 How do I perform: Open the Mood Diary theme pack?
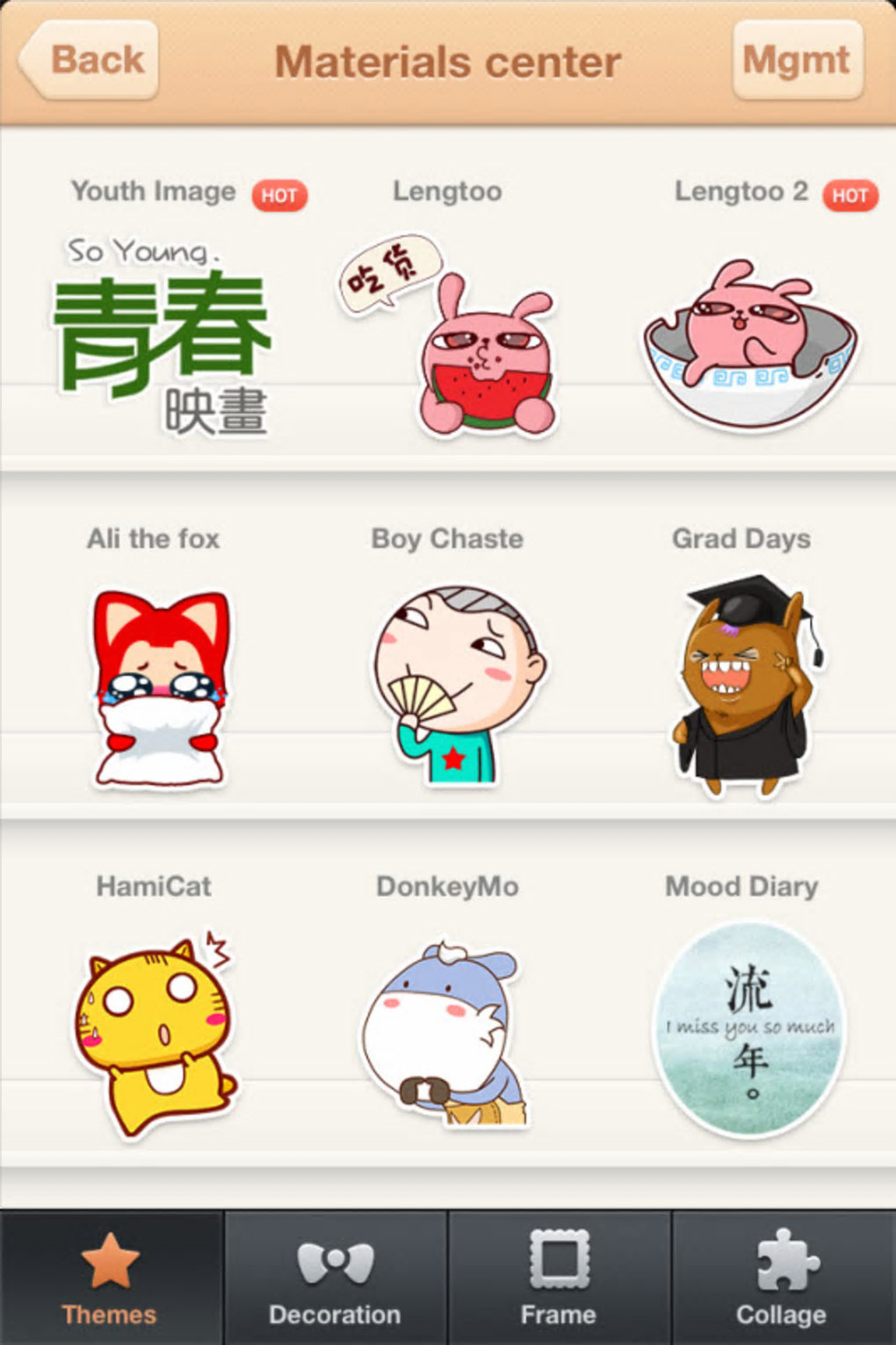pyautogui.click(x=748, y=1030)
